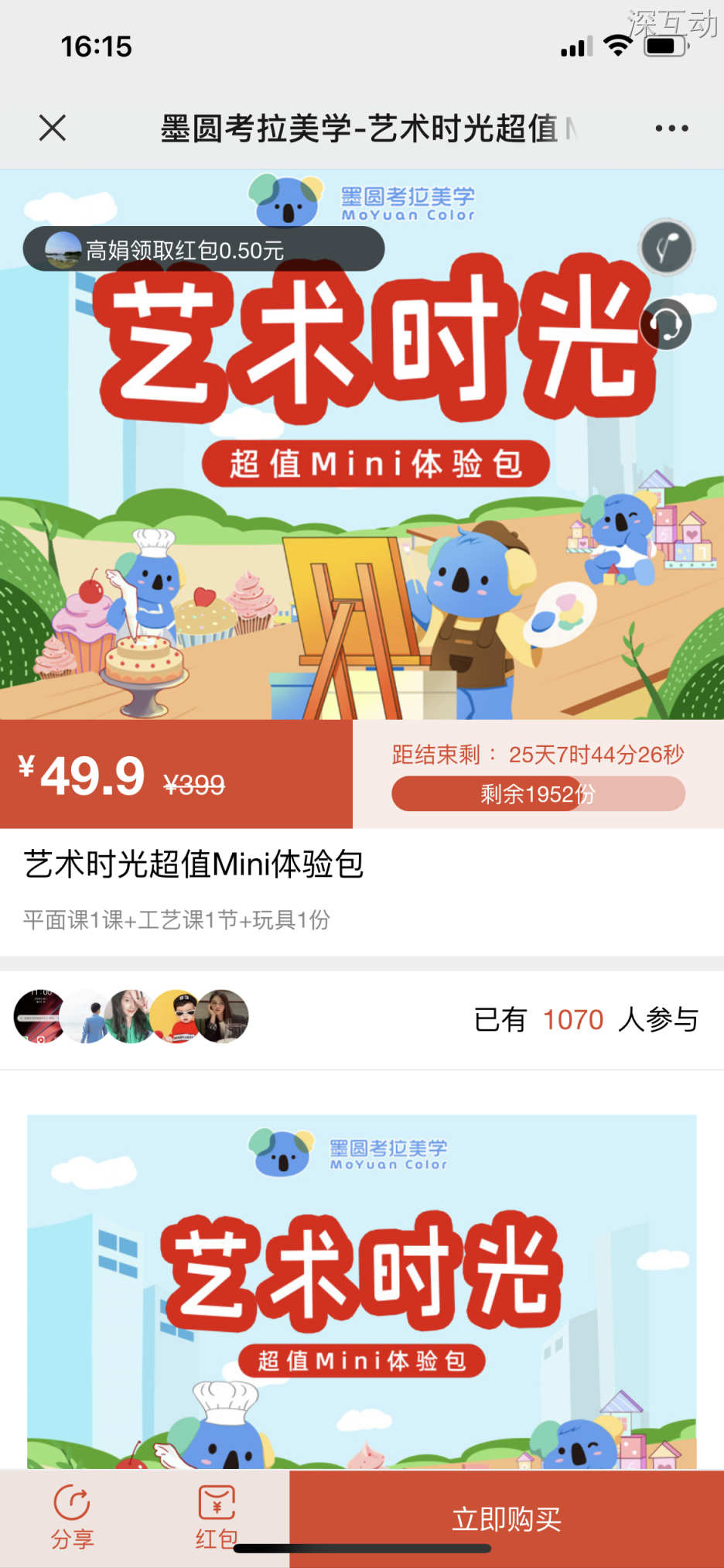Tap 立即购买 to buy now
This screenshot has width=724, height=1568.
[507, 1518]
